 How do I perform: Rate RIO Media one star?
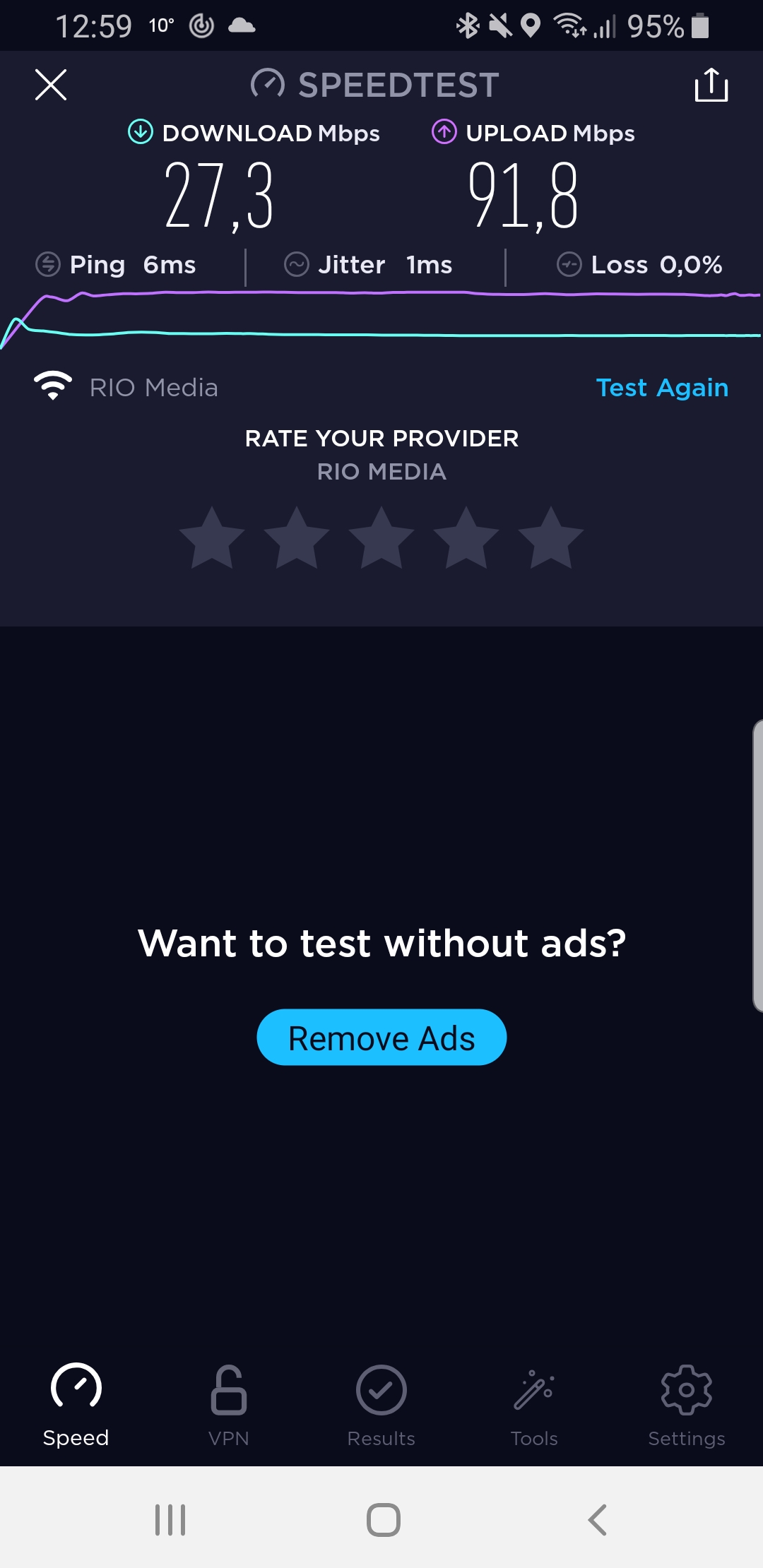(212, 538)
